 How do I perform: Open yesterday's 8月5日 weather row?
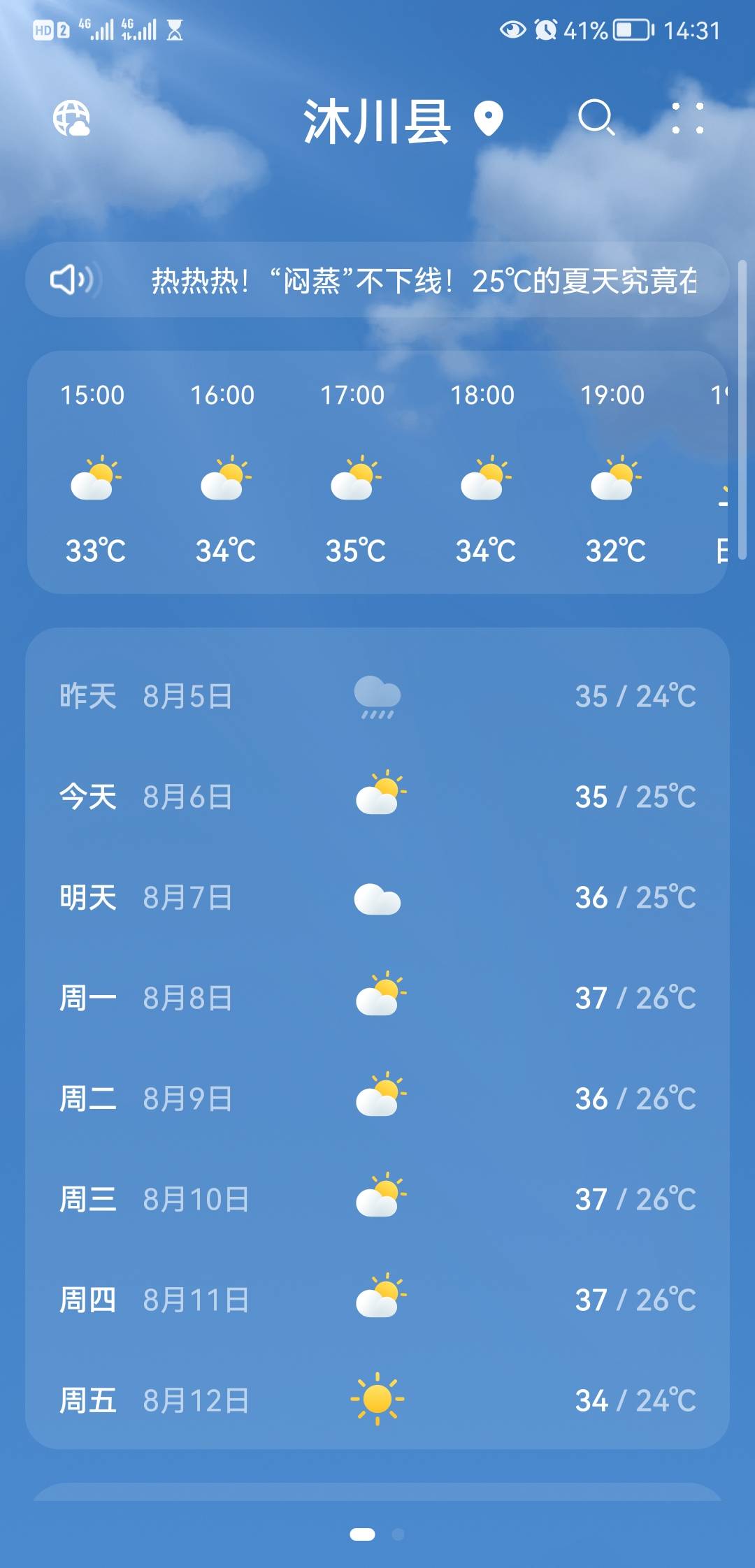377,696
